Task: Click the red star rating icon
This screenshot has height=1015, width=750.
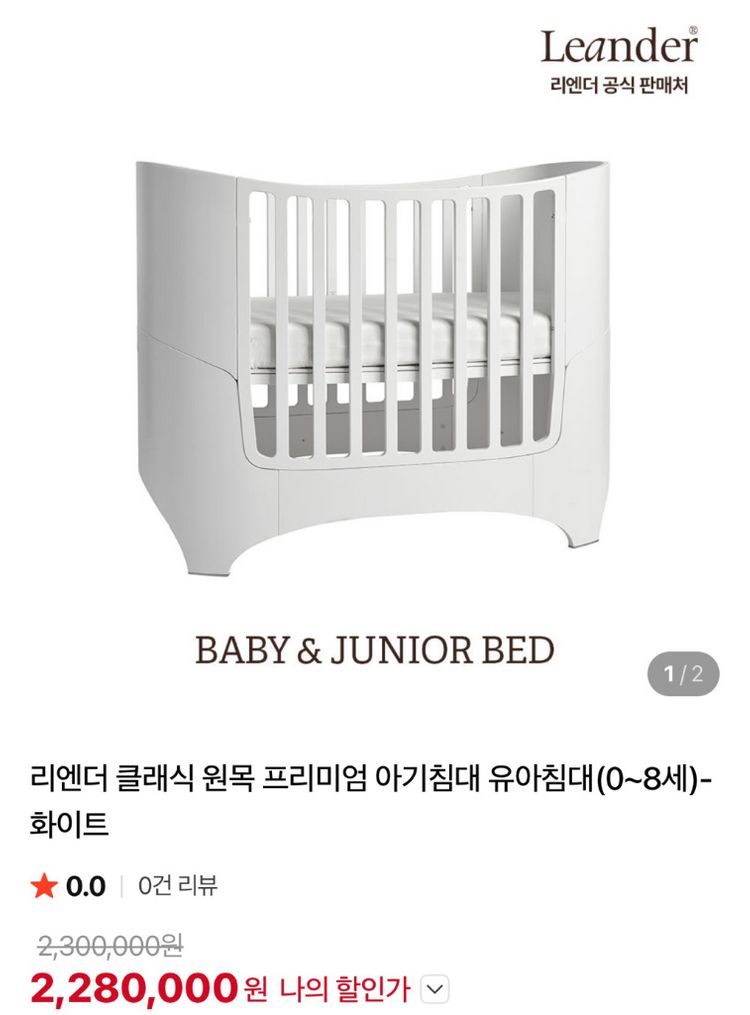Action: [x=42, y=884]
